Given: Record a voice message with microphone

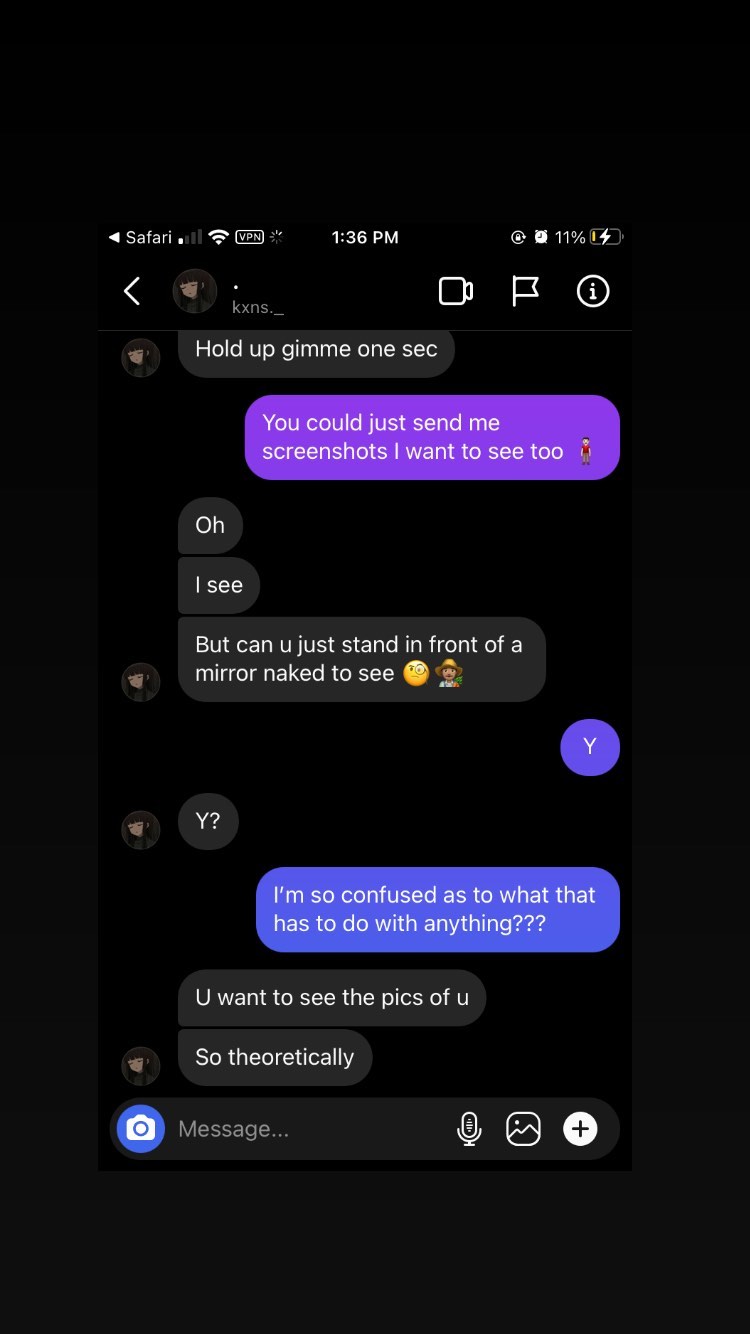Looking at the screenshot, I should click(469, 1129).
